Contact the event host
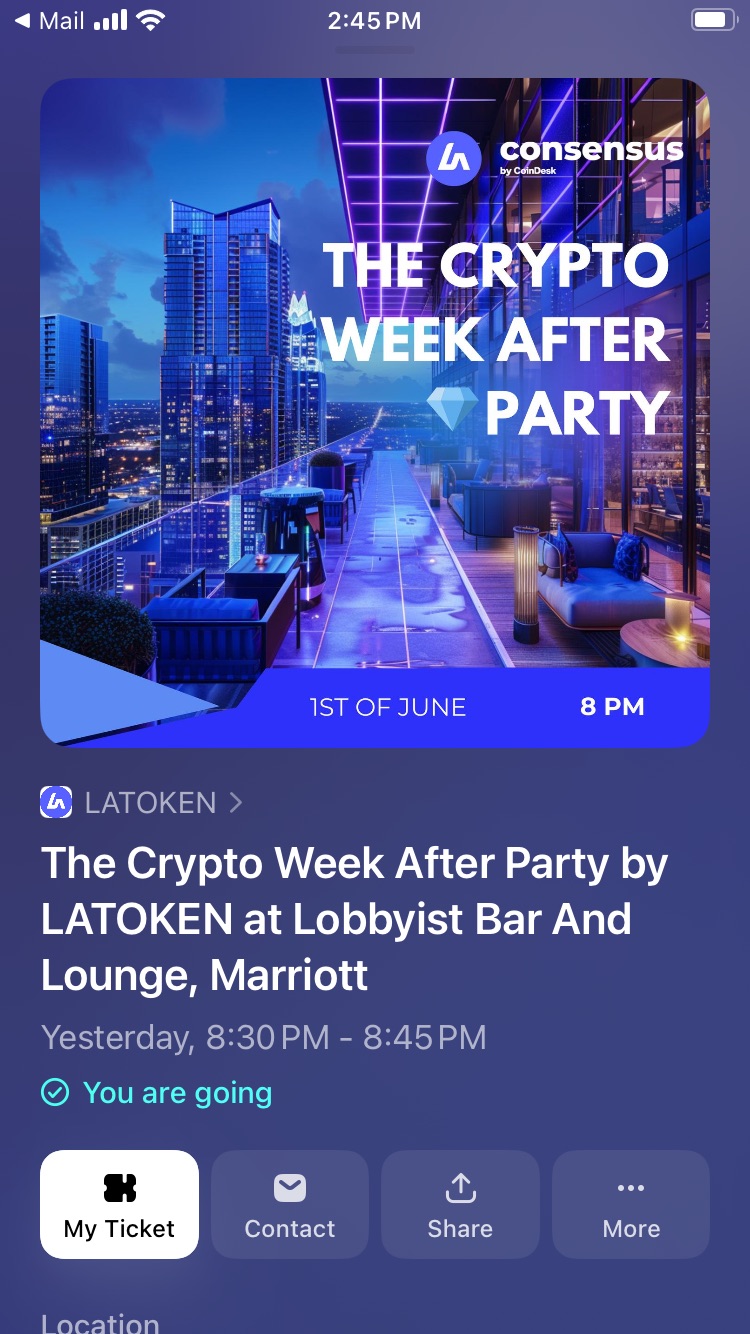 click(x=290, y=1204)
